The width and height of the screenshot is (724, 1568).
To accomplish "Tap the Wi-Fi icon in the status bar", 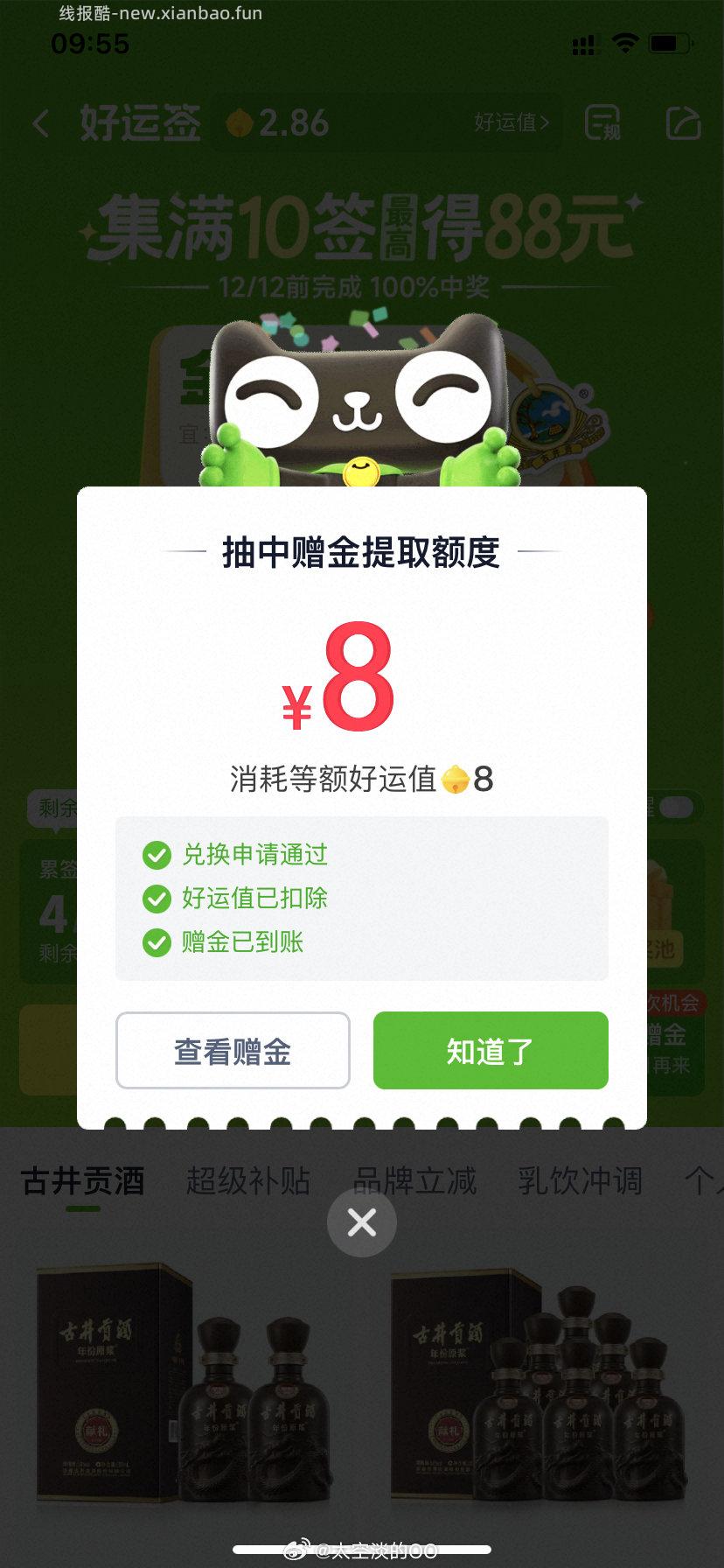I will point(623,42).
